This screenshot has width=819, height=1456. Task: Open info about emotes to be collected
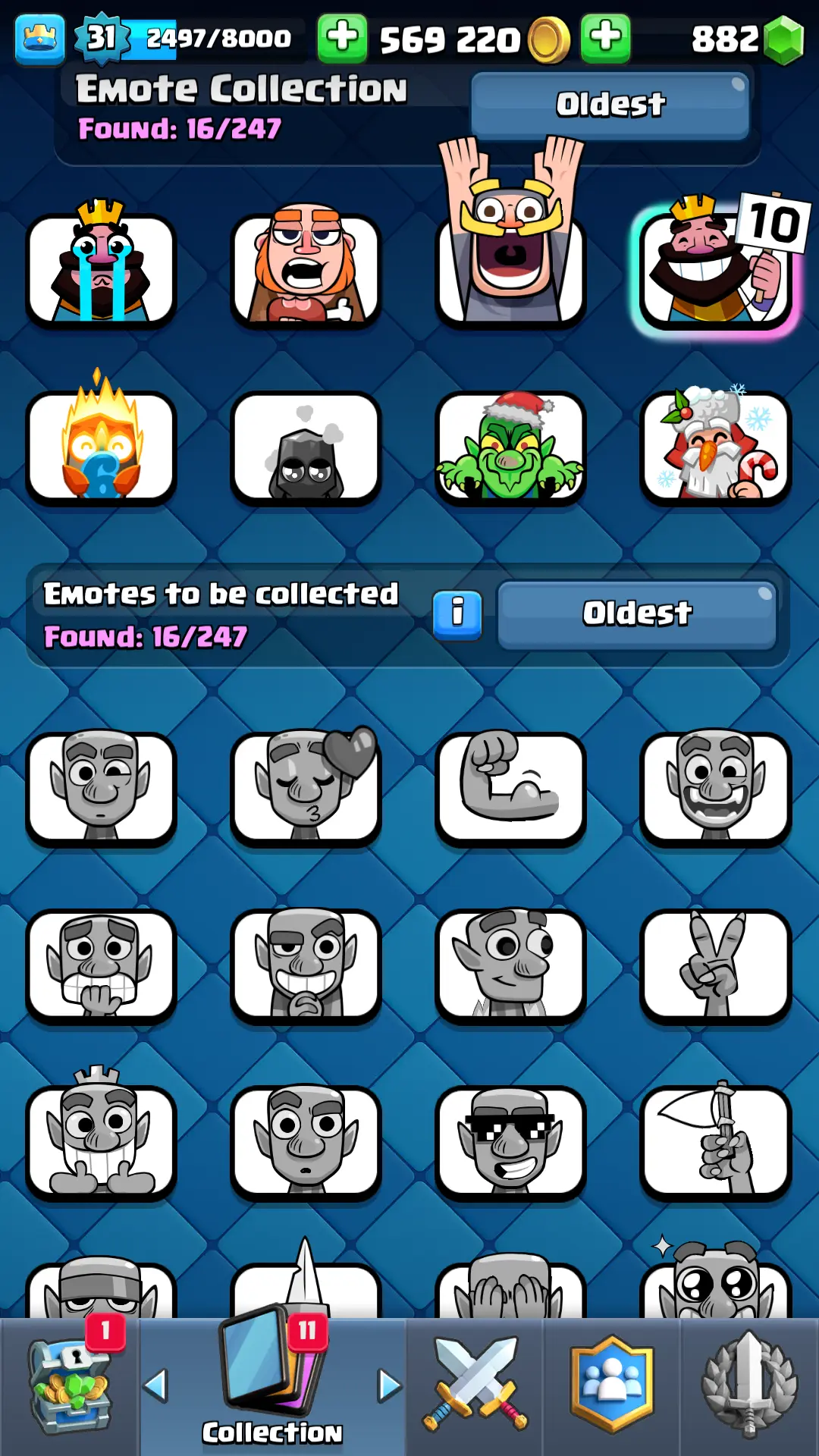tap(457, 614)
